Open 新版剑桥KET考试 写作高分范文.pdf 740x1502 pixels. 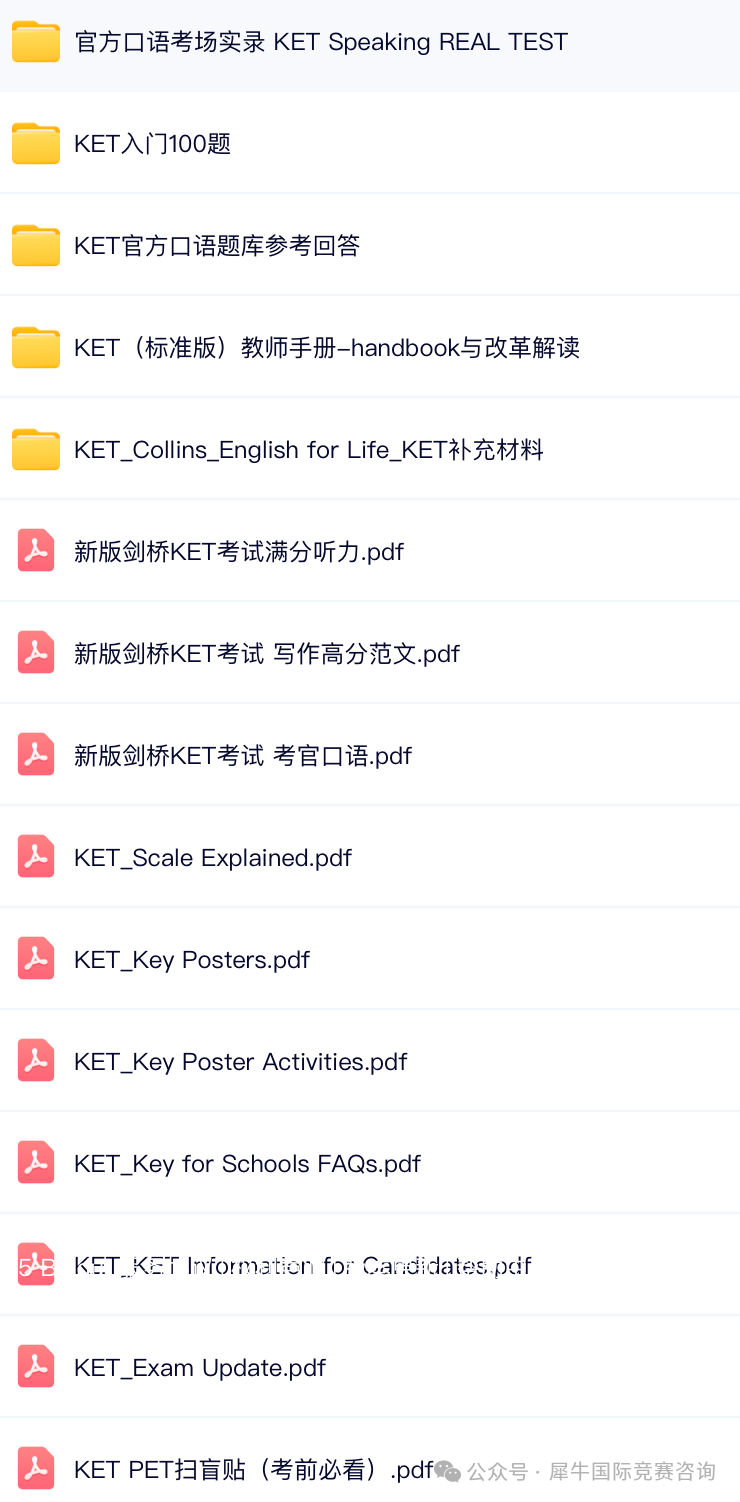click(x=370, y=654)
